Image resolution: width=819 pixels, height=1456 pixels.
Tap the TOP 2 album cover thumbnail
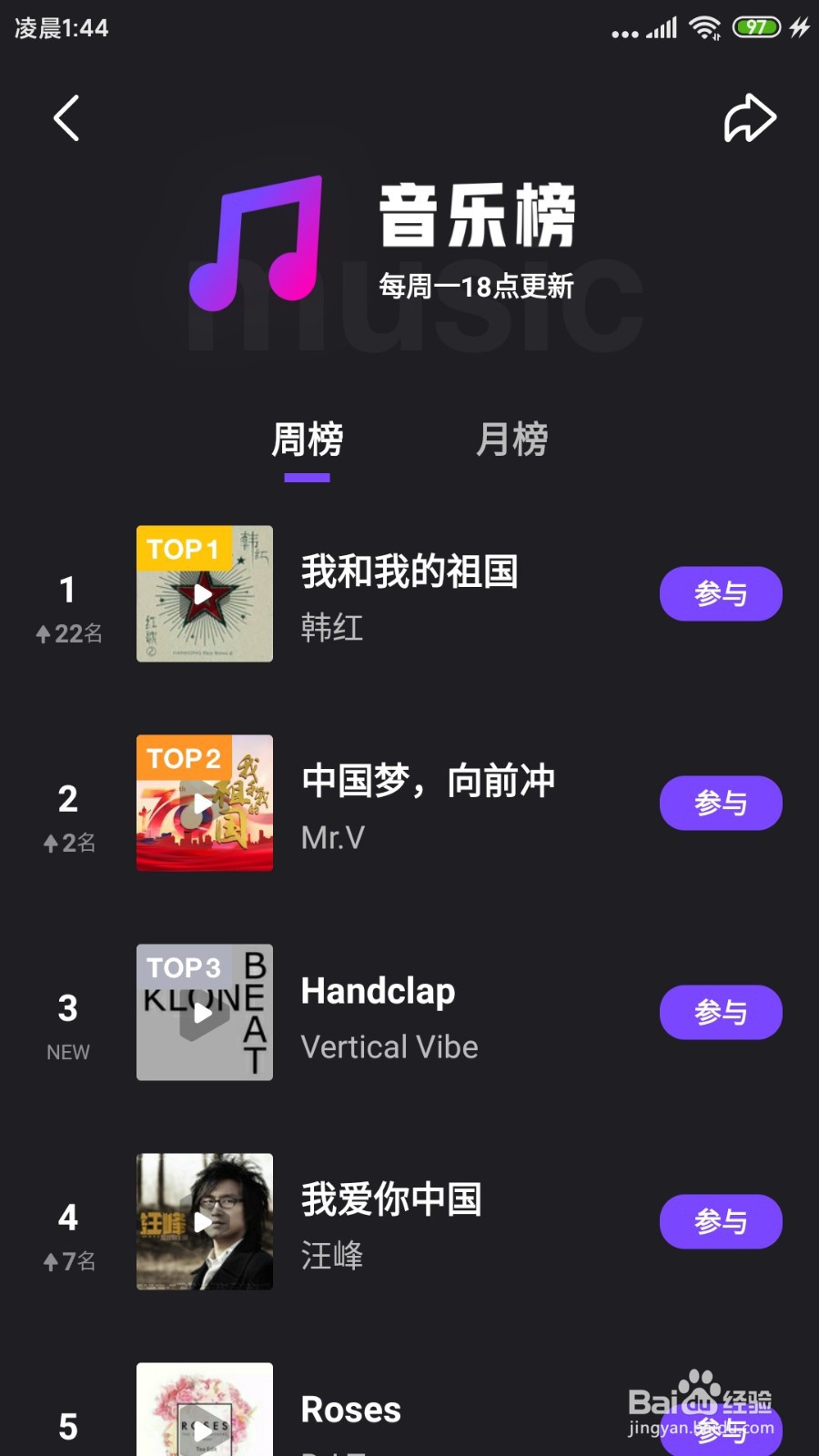pos(204,803)
